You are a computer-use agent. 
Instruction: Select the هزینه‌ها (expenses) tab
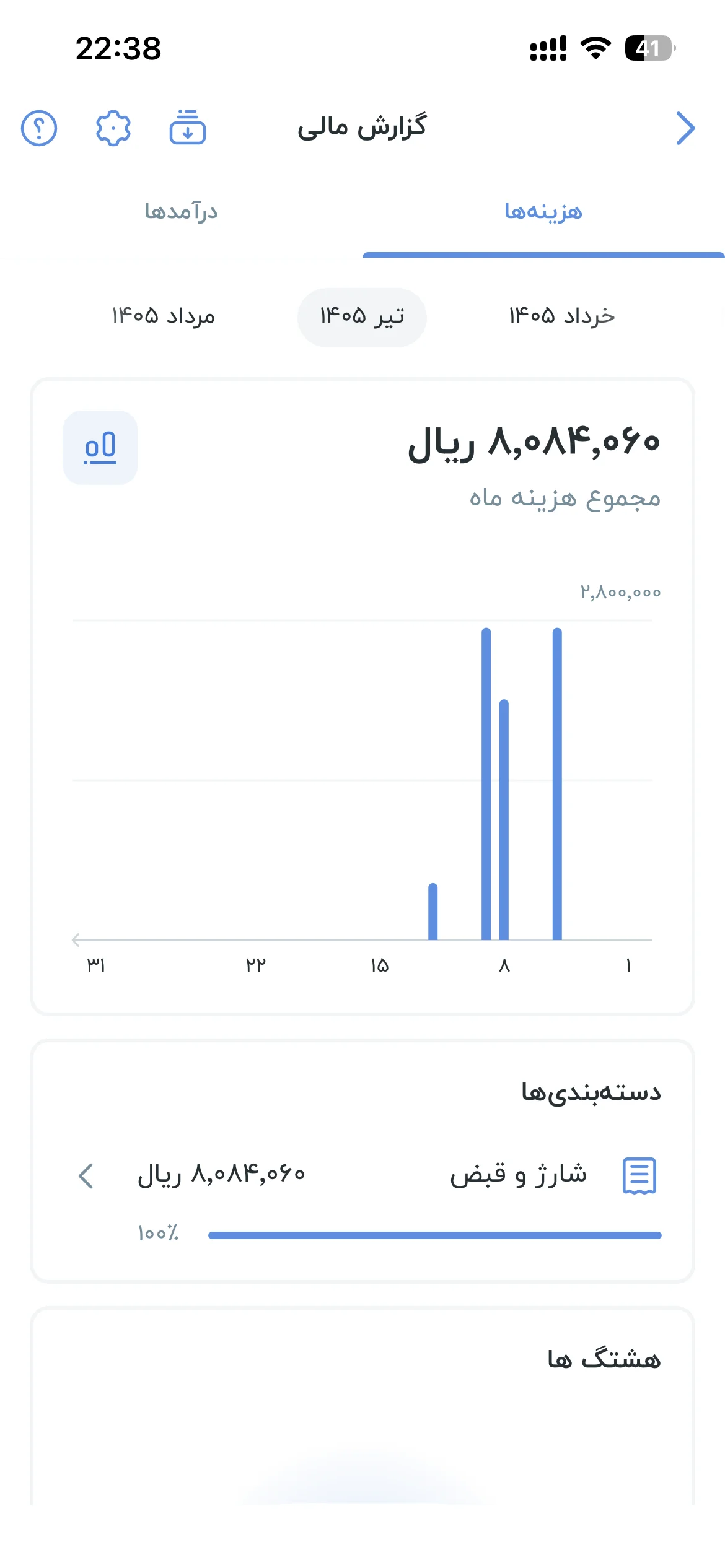(x=543, y=212)
